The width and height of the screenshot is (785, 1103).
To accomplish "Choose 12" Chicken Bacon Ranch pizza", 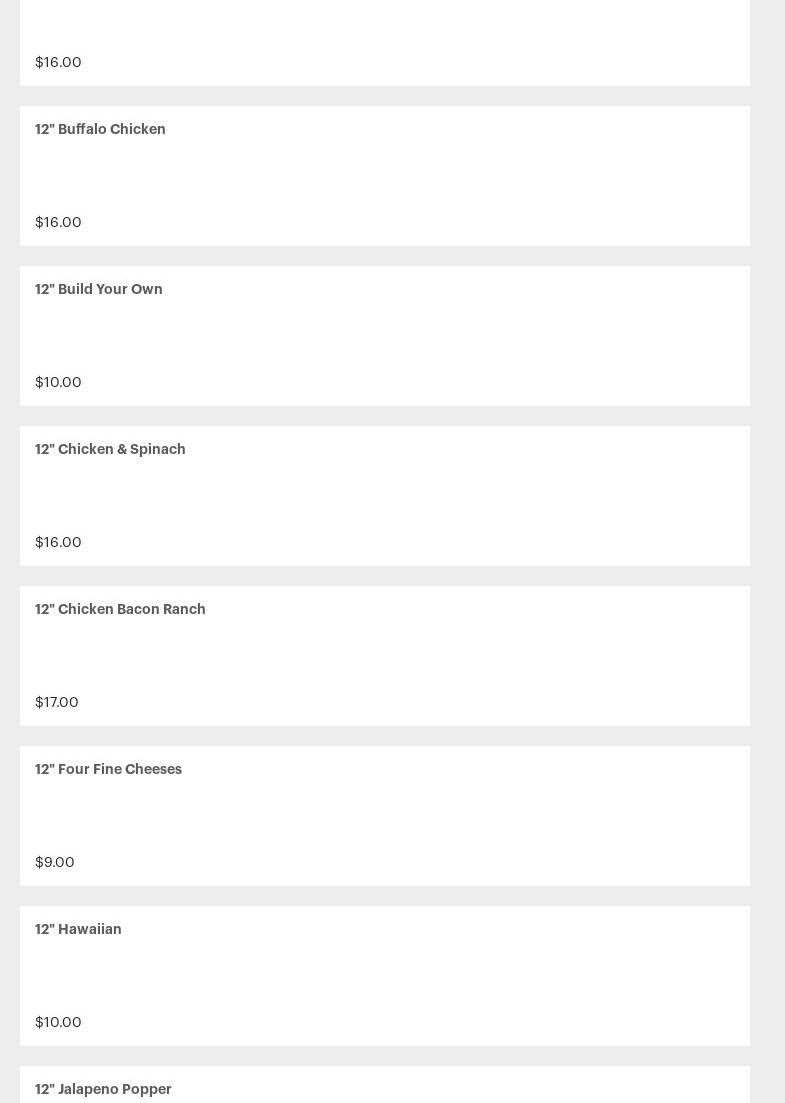I will coord(384,656).
